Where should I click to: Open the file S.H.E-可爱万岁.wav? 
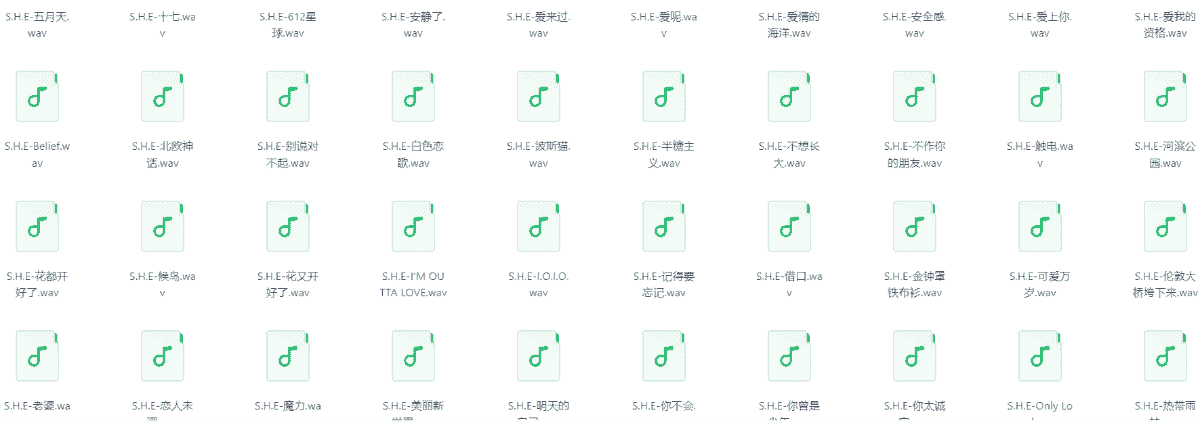[1040, 227]
